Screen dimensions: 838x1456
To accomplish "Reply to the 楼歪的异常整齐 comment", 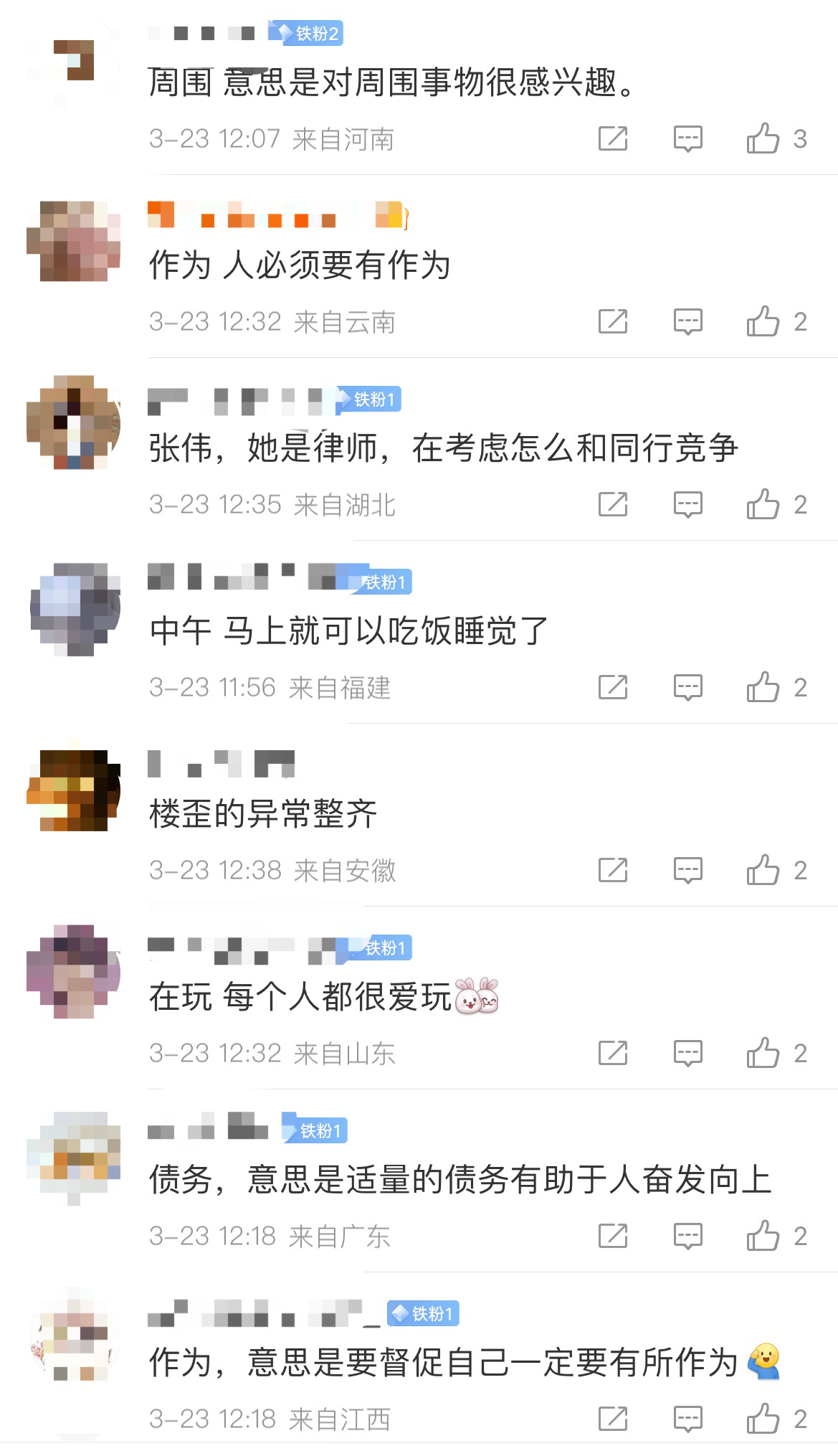I will pyautogui.click(x=687, y=870).
